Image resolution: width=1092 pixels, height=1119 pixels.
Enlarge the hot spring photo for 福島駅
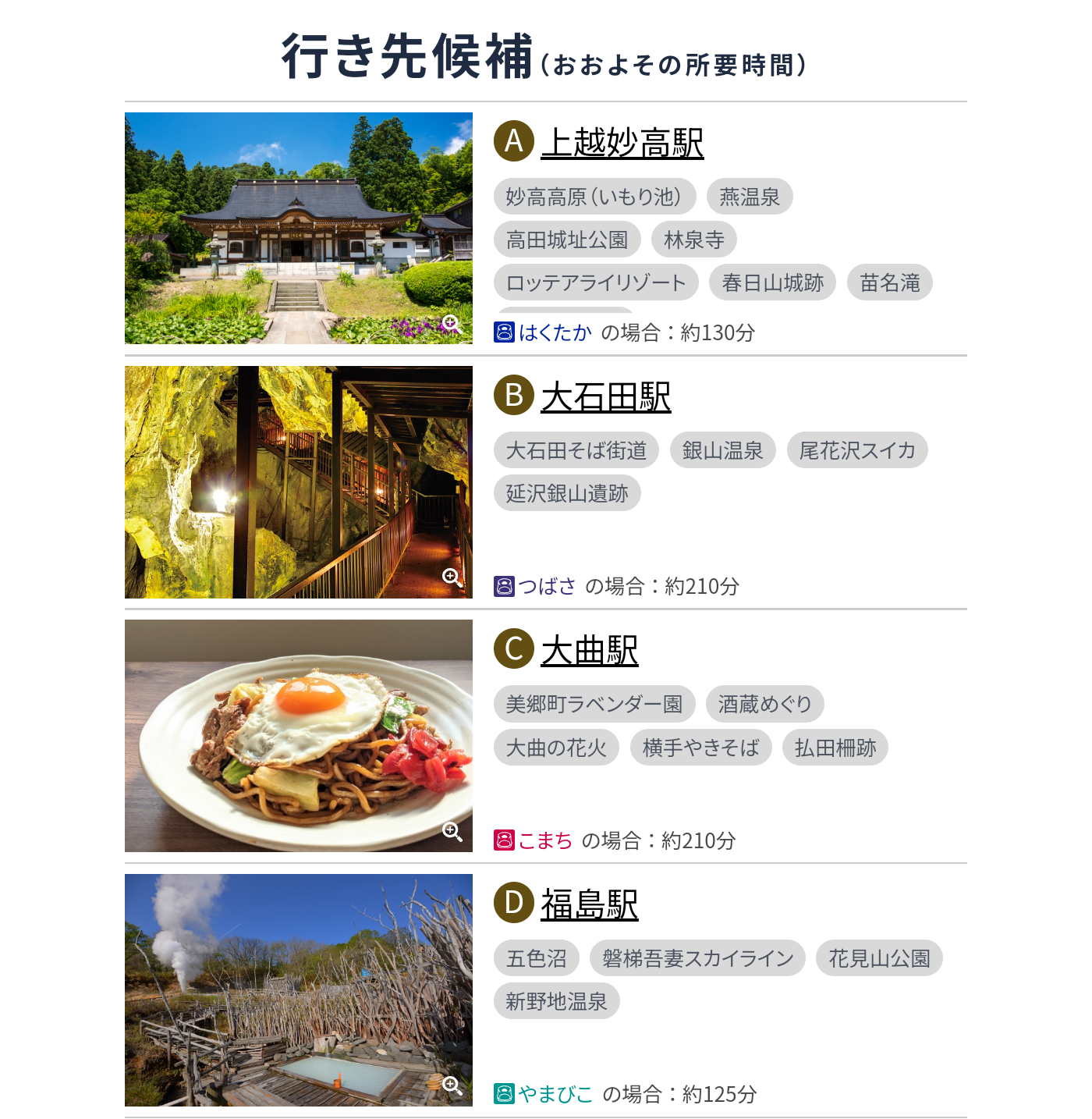452,1085
